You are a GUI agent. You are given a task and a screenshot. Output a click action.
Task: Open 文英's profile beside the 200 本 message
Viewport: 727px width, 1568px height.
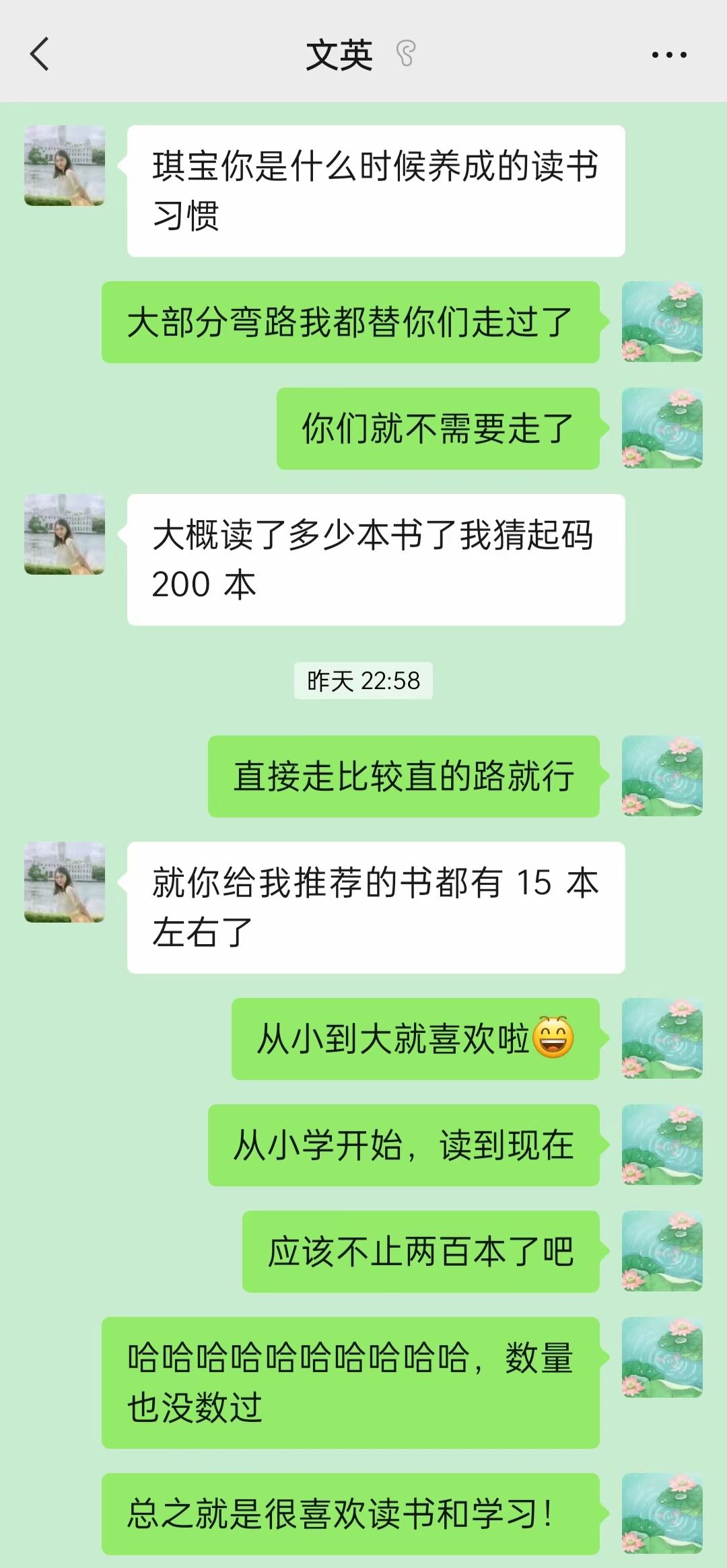click(65, 534)
